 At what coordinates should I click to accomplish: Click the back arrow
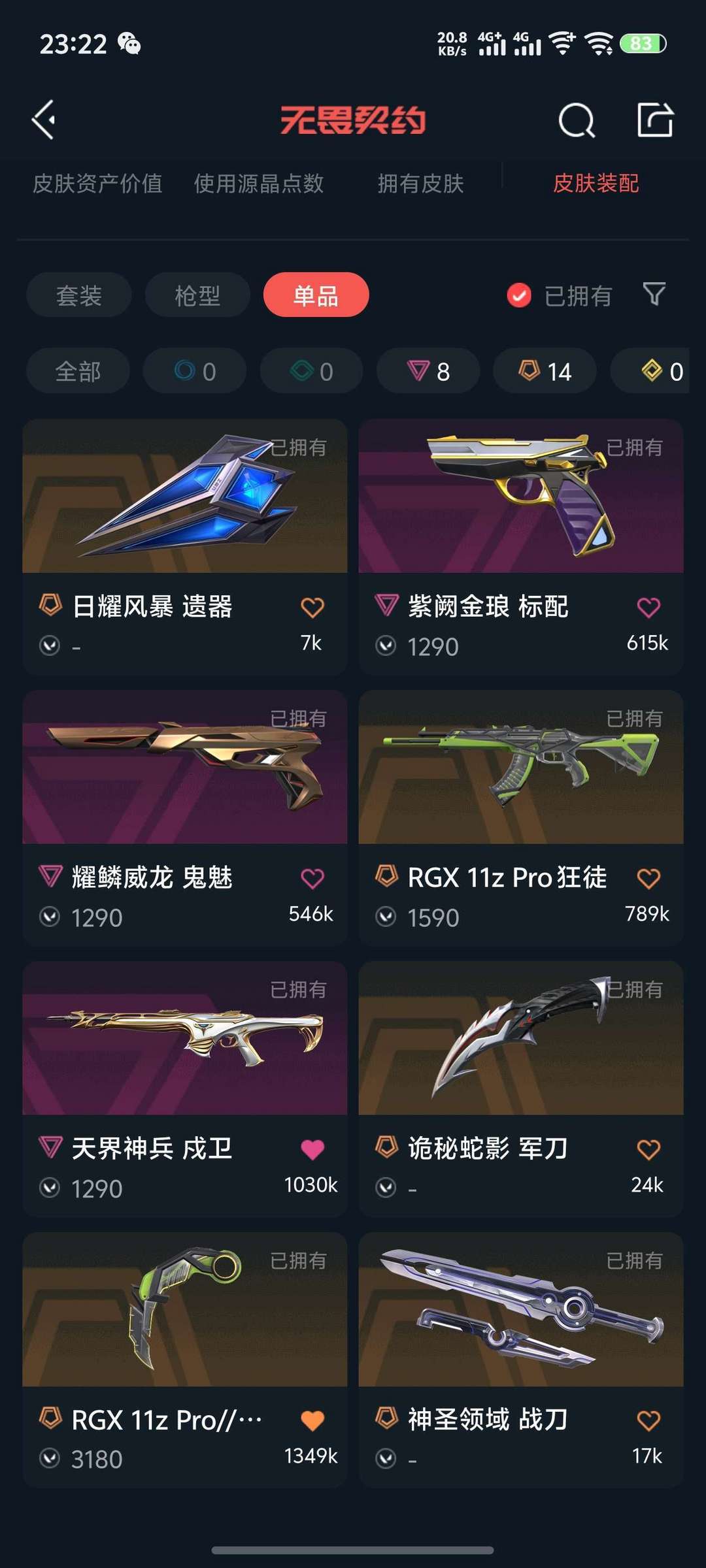[x=43, y=120]
